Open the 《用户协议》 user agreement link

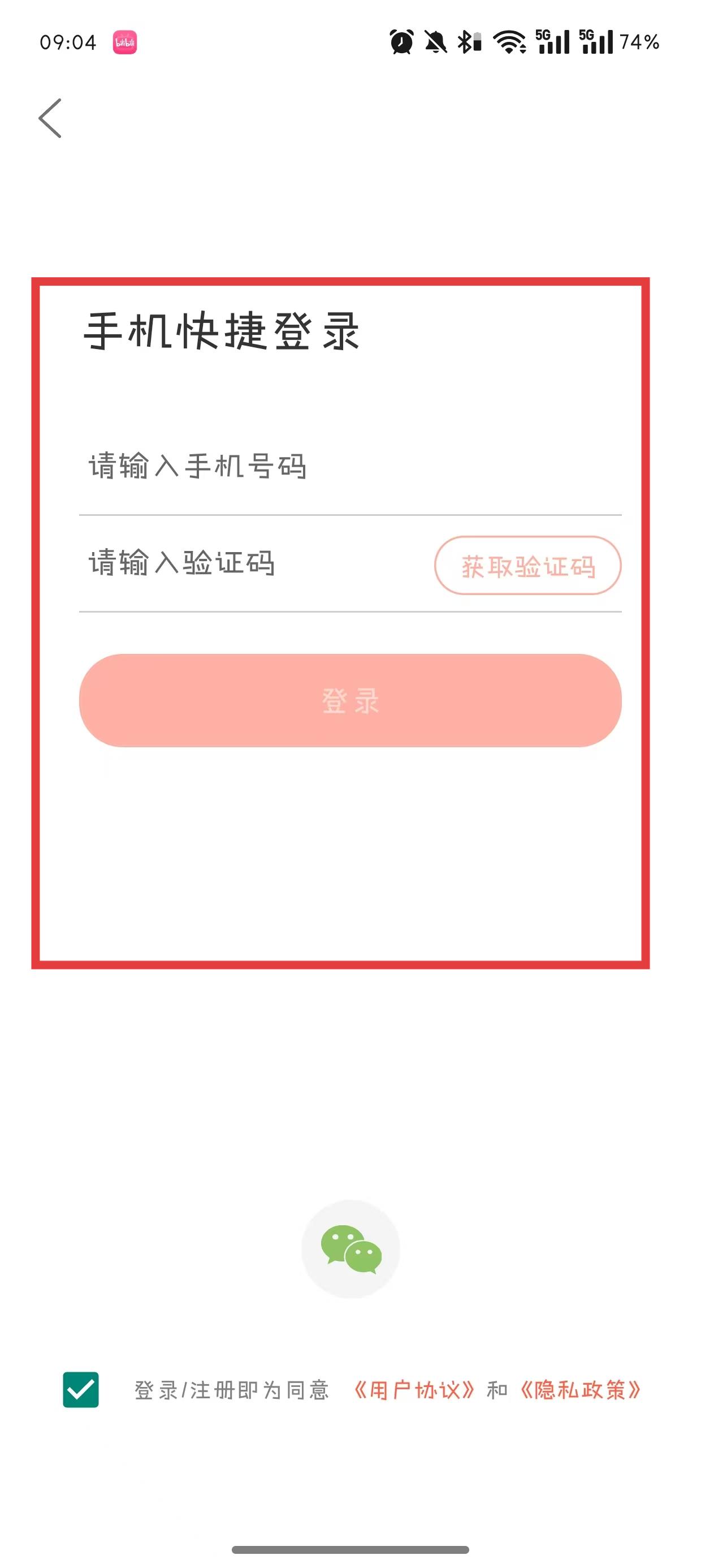[x=414, y=1390]
